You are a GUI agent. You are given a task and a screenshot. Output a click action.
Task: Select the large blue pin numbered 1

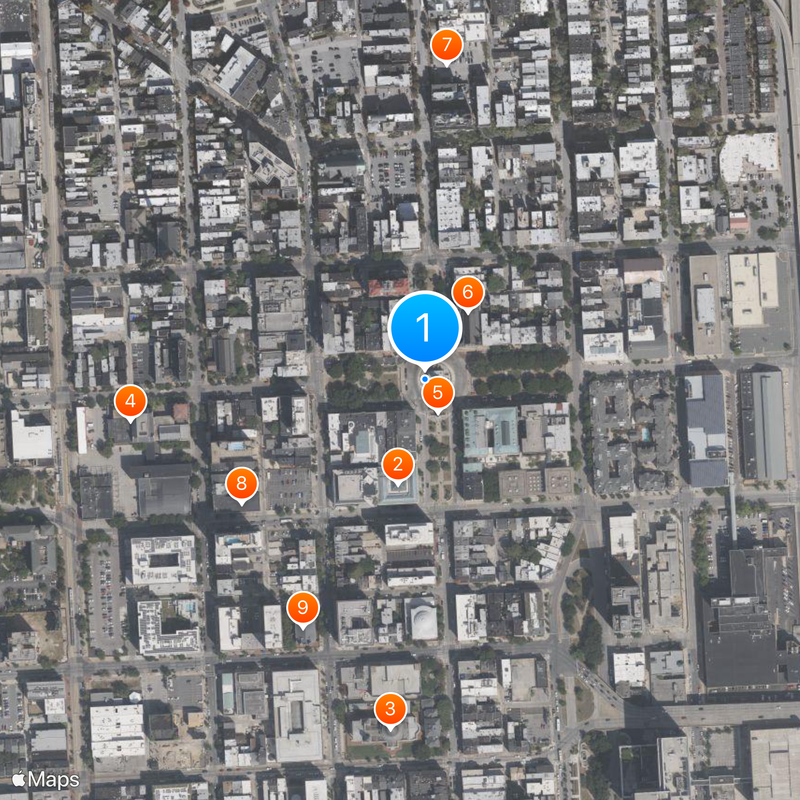click(425, 327)
